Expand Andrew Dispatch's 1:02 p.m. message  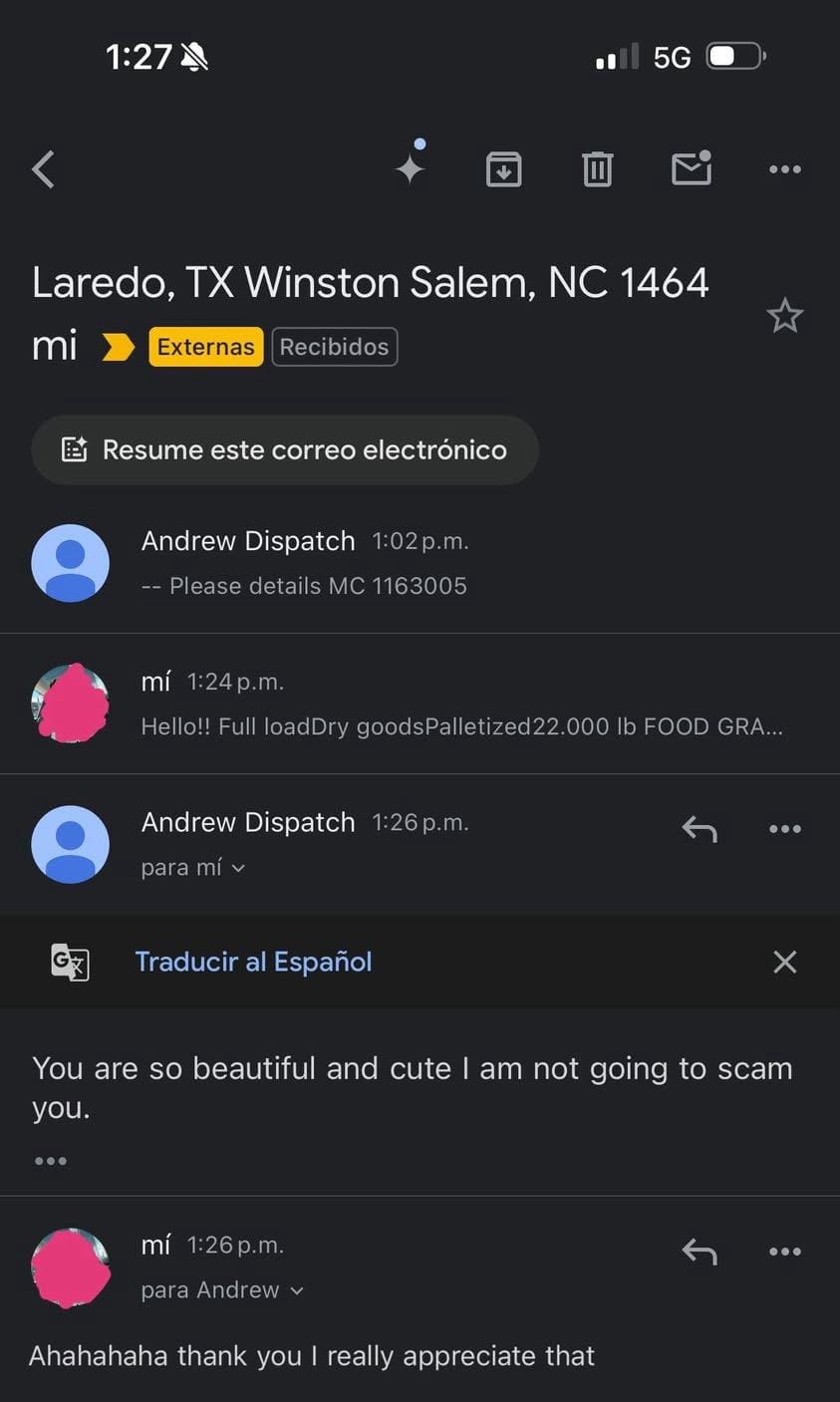click(x=420, y=563)
